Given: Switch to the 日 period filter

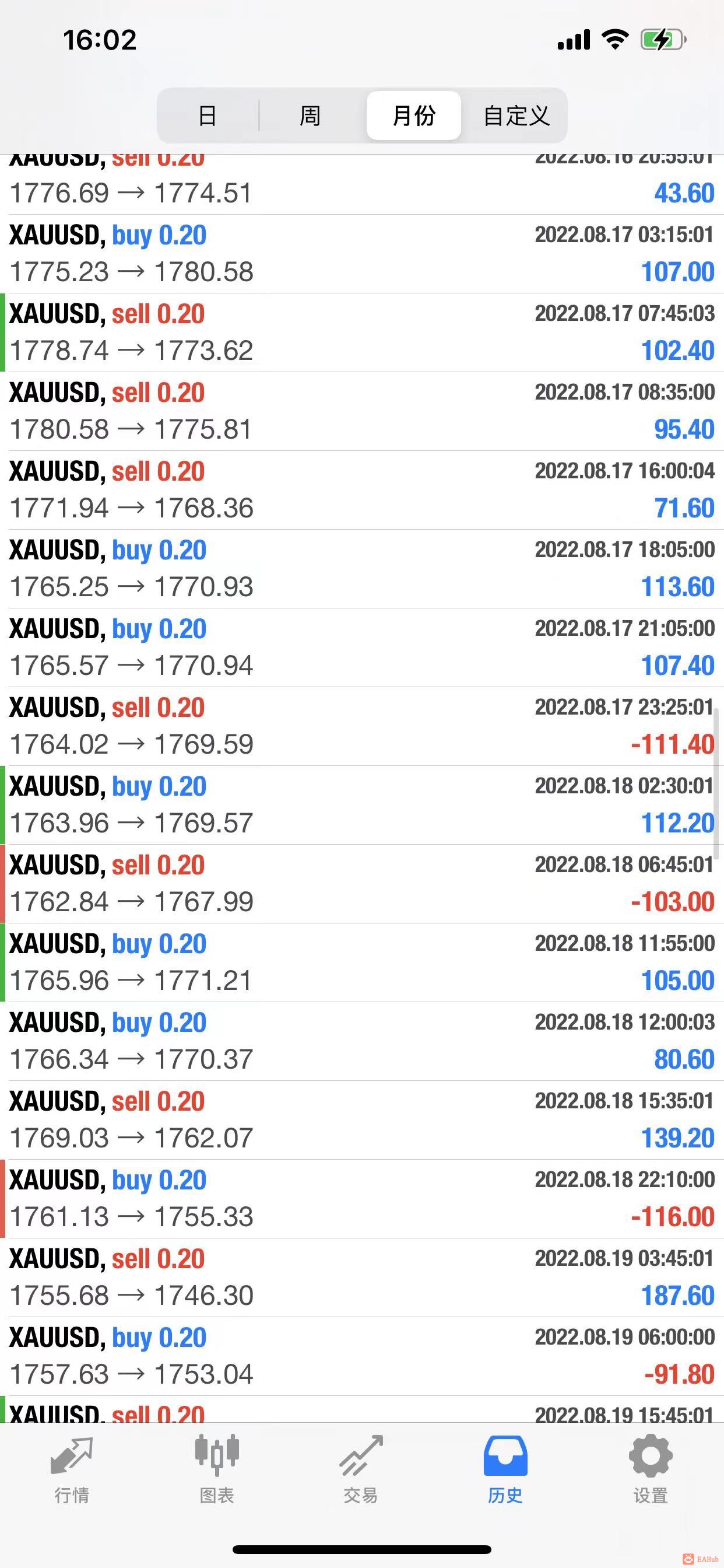Looking at the screenshot, I should click(208, 115).
